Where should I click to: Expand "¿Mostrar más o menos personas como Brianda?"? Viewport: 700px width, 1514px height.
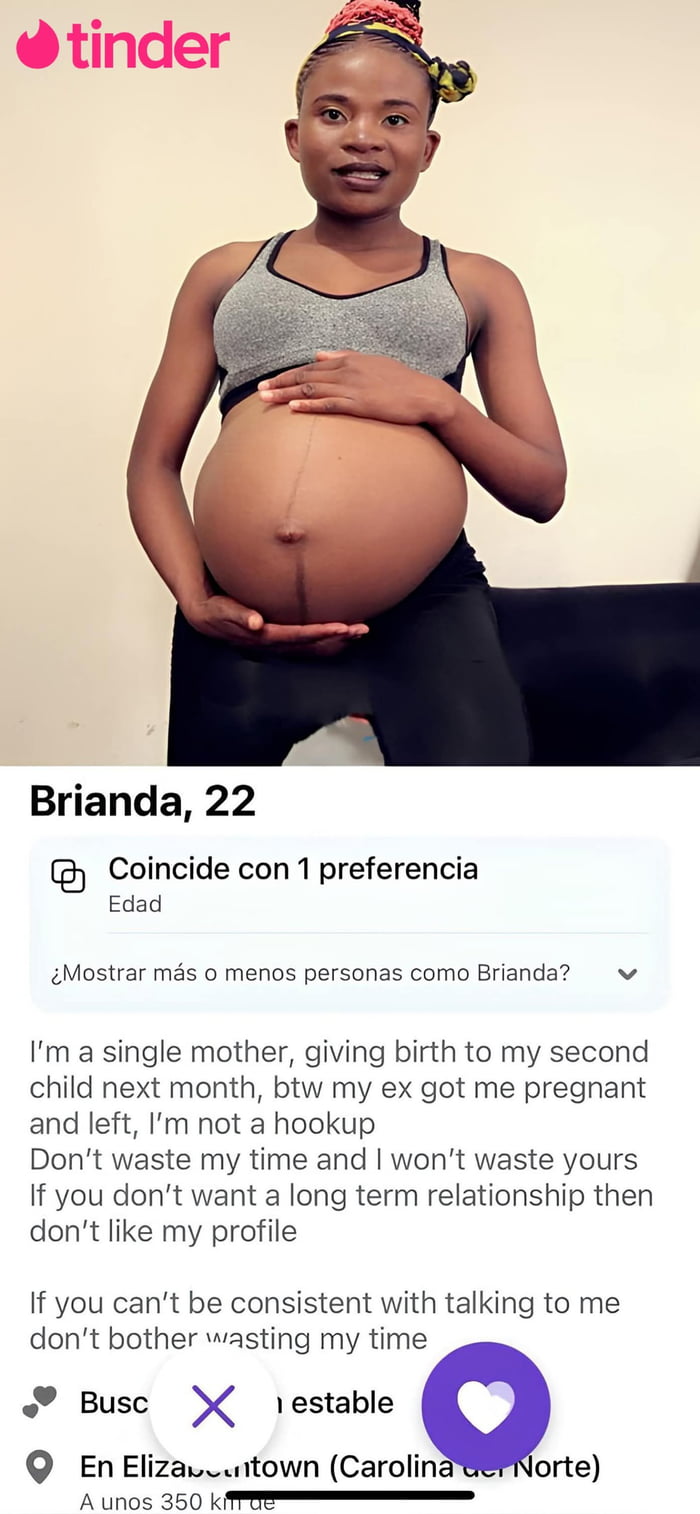(627, 973)
